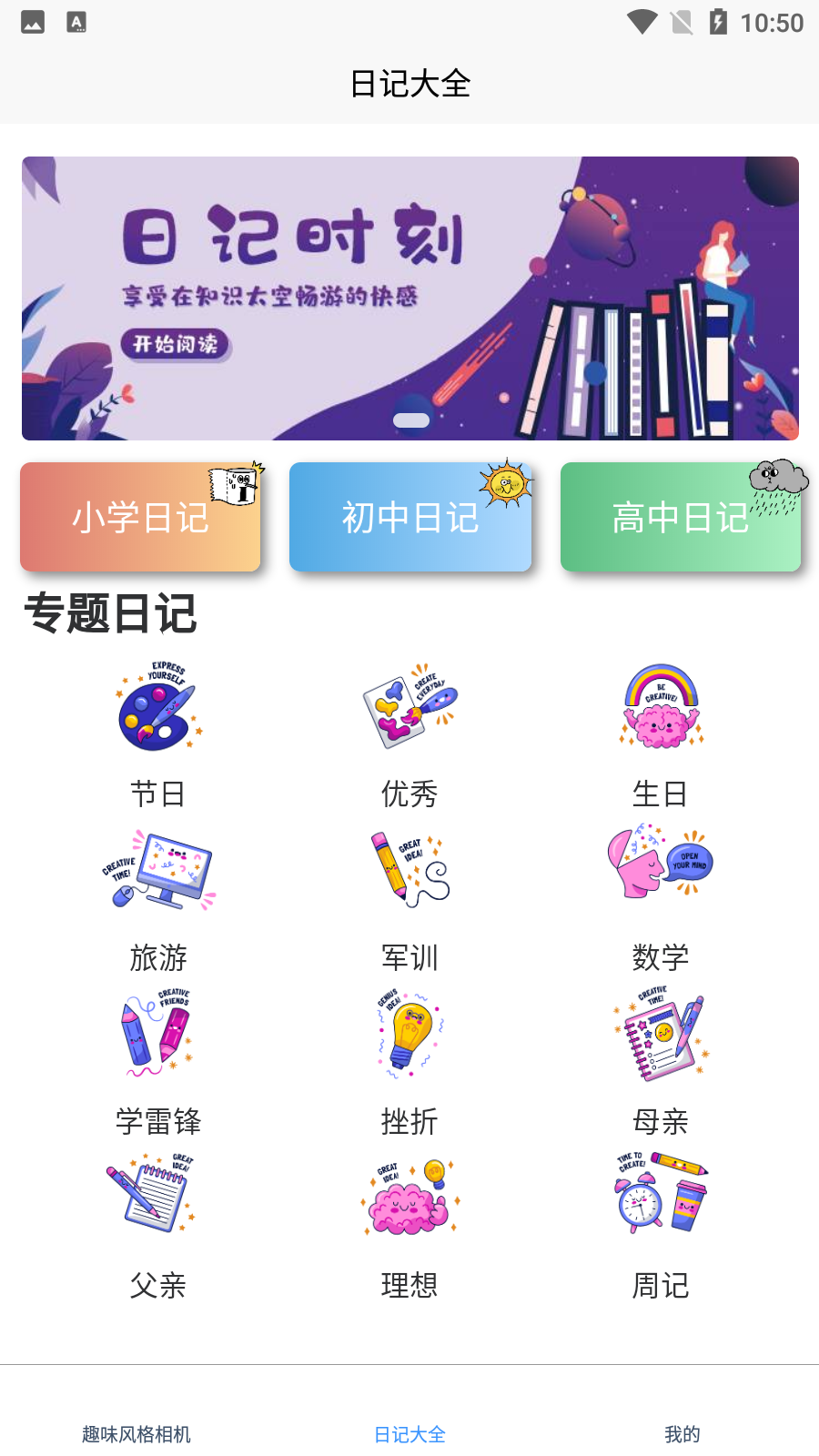Viewport: 819px width, 1456px height.
Task: Open the 周记 diary topic
Action: tap(661, 1224)
